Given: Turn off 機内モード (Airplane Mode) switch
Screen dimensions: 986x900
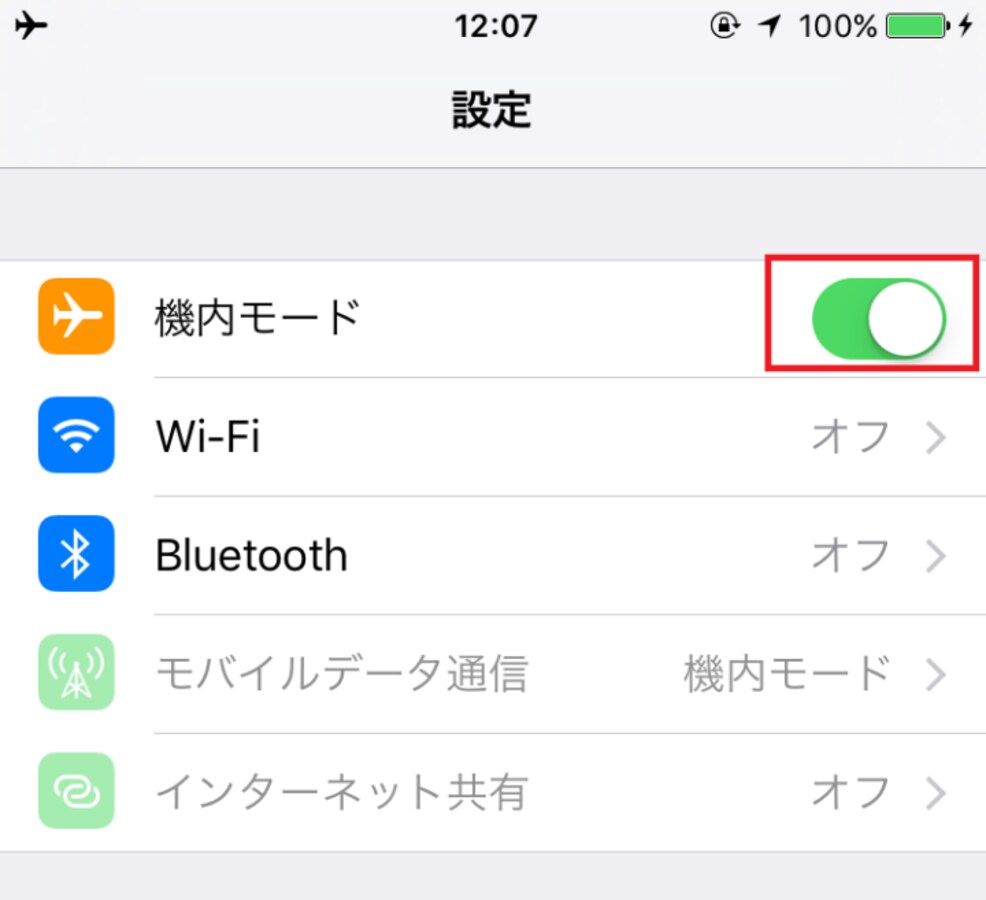Looking at the screenshot, I should point(878,319).
